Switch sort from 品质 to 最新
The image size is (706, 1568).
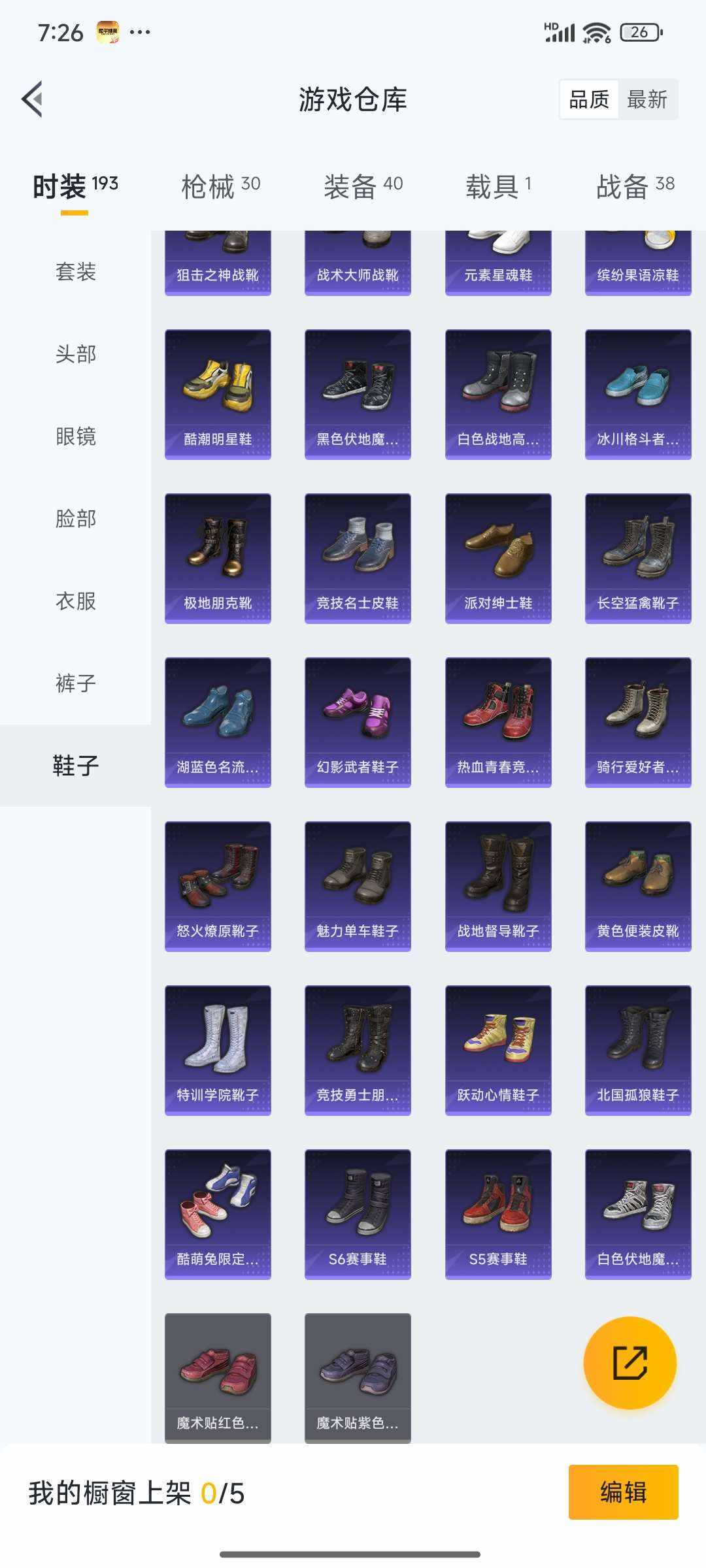point(648,99)
